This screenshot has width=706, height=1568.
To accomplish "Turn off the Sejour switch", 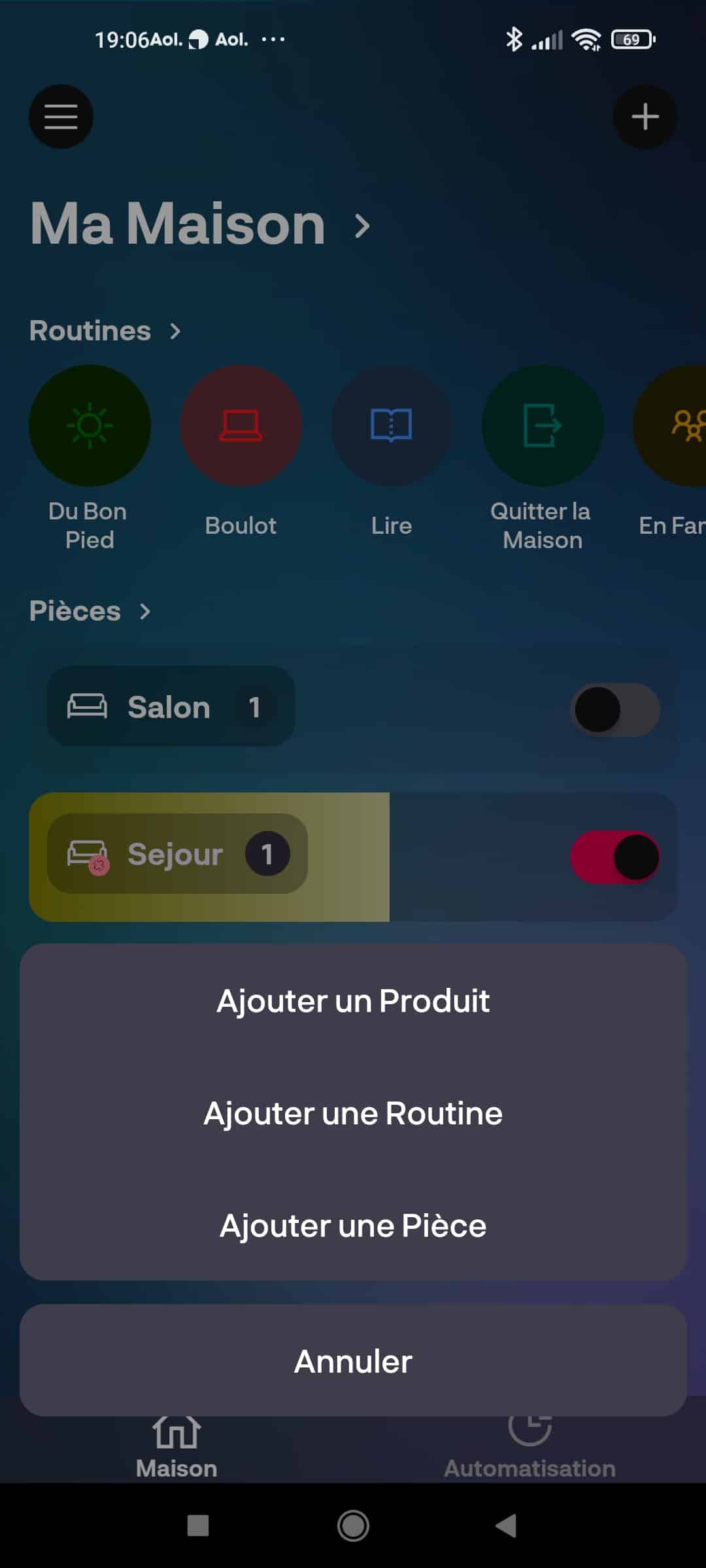I will (x=615, y=857).
